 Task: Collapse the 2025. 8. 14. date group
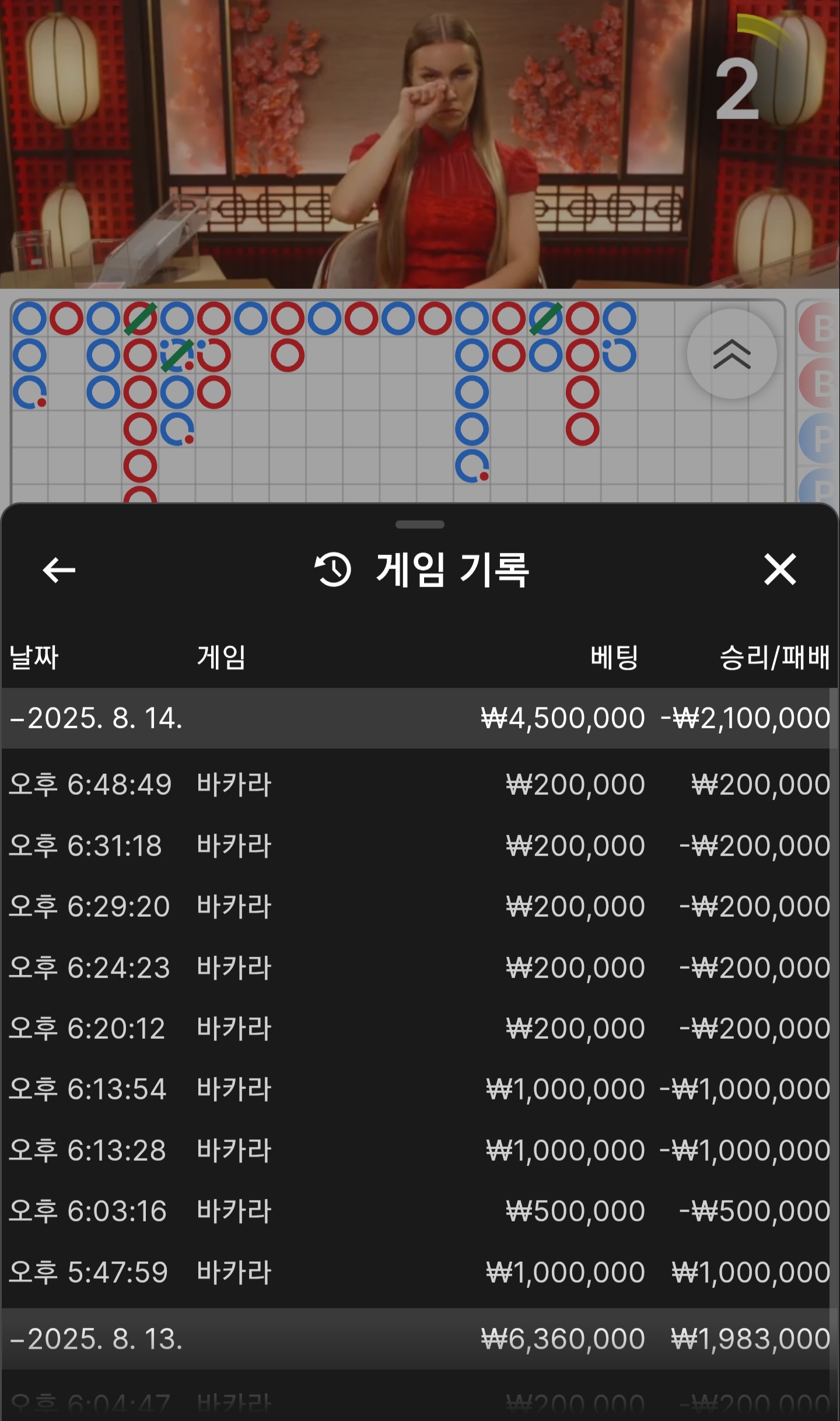tap(96, 718)
